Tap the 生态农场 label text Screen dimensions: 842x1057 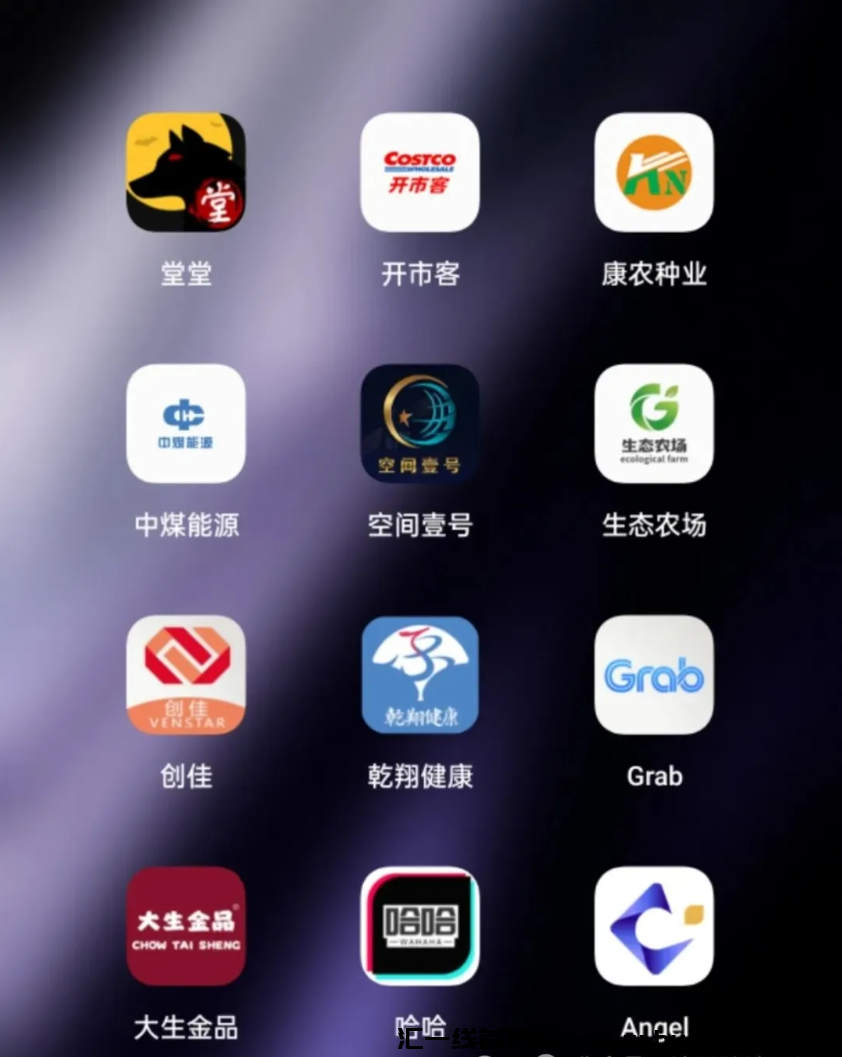pyautogui.click(x=654, y=527)
